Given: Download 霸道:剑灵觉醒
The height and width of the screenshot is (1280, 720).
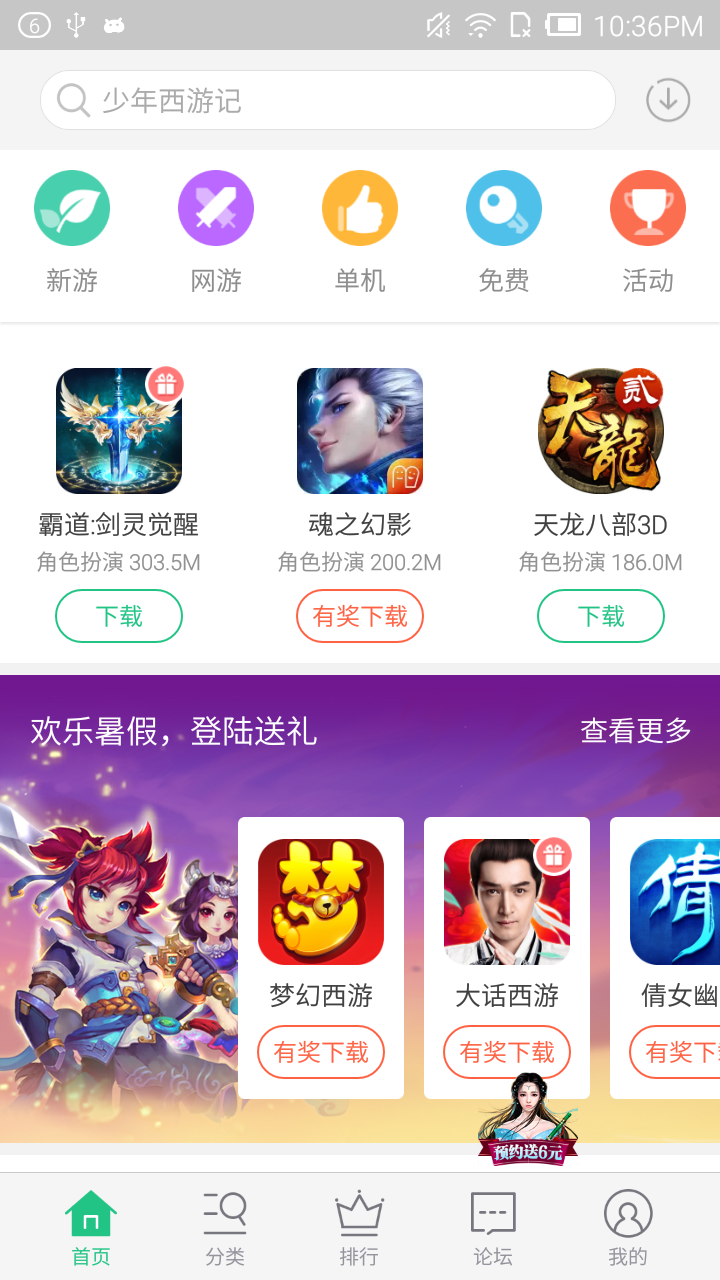Looking at the screenshot, I should coord(119,616).
